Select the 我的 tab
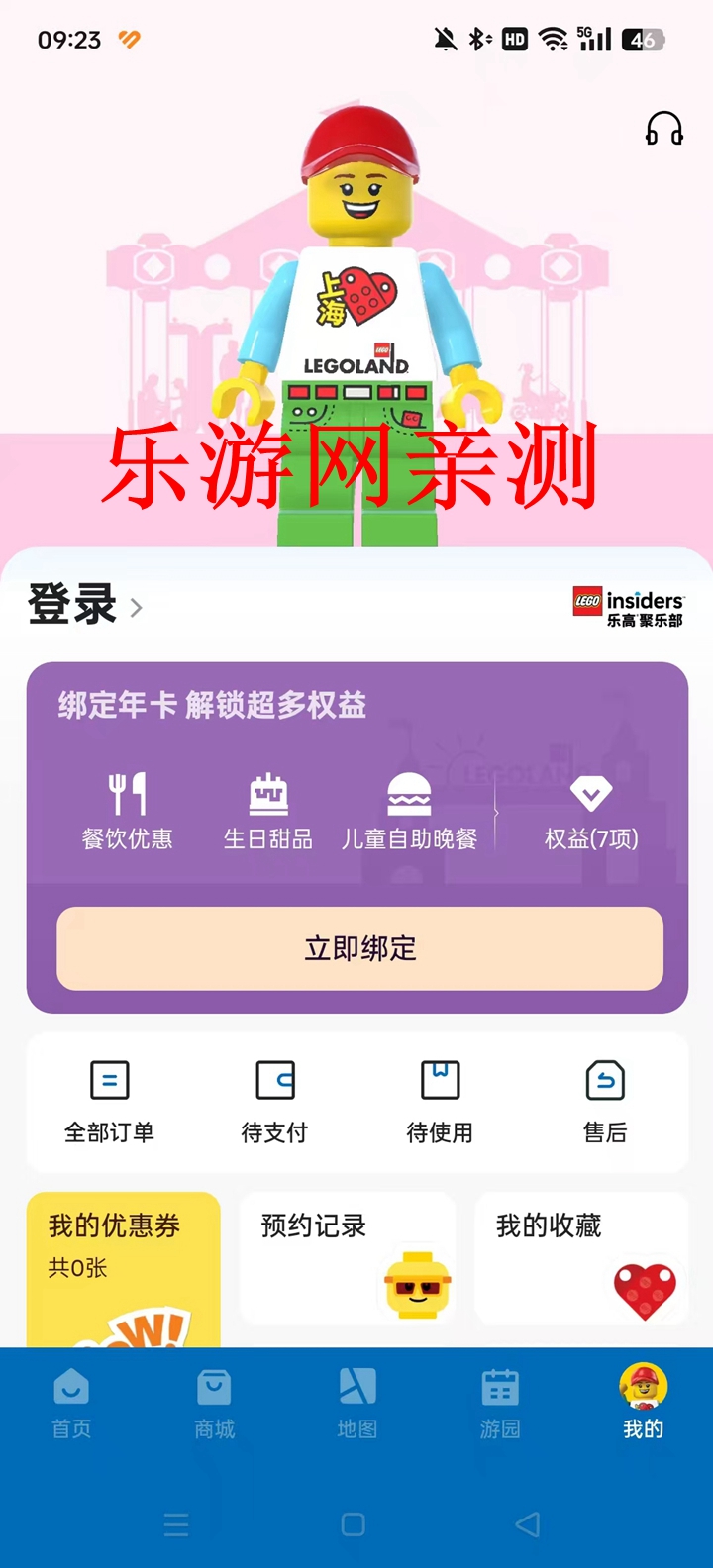Viewport: 713px width, 1568px height. pyautogui.click(x=643, y=1402)
